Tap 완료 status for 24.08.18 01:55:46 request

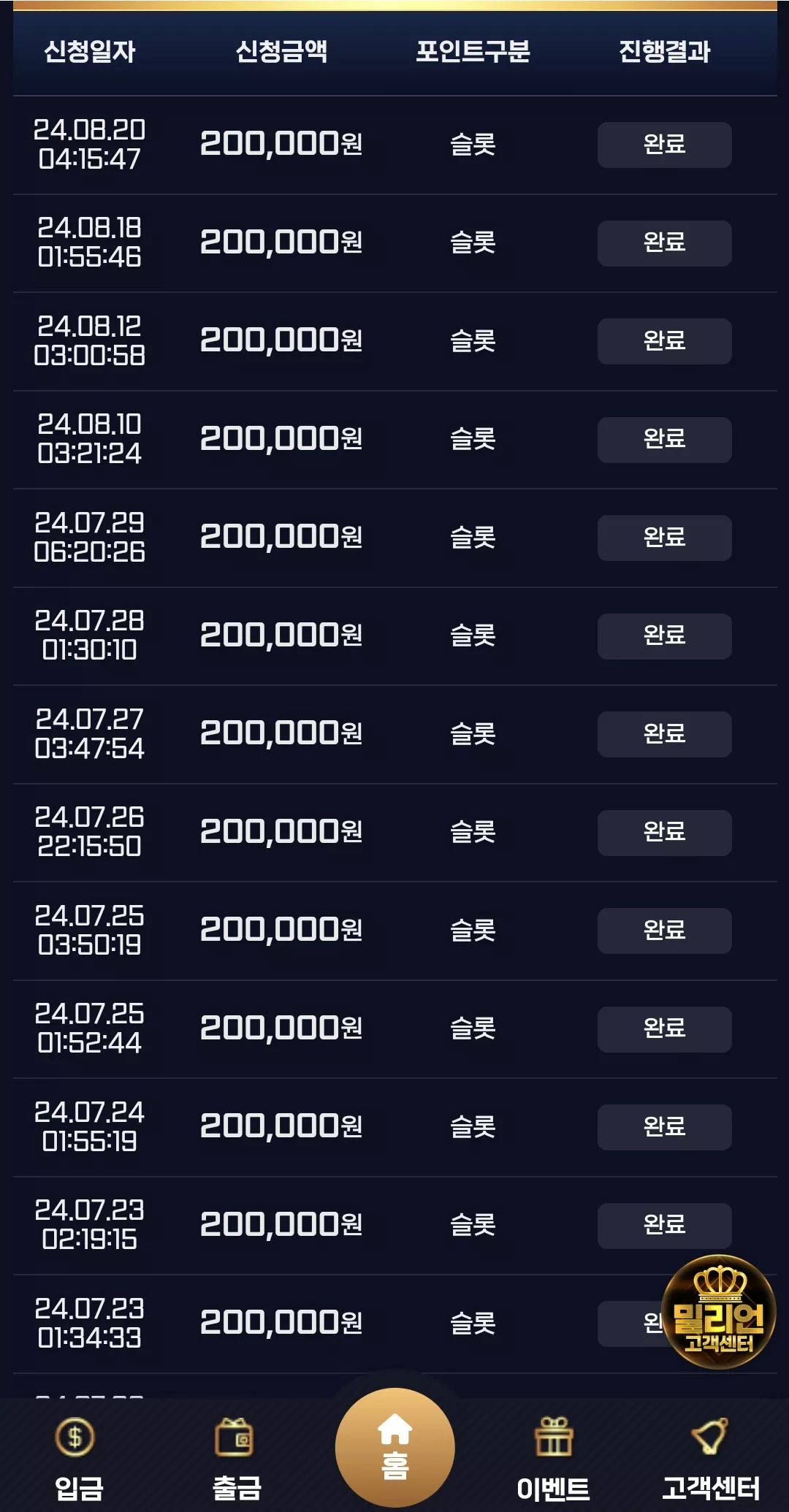[664, 243]
